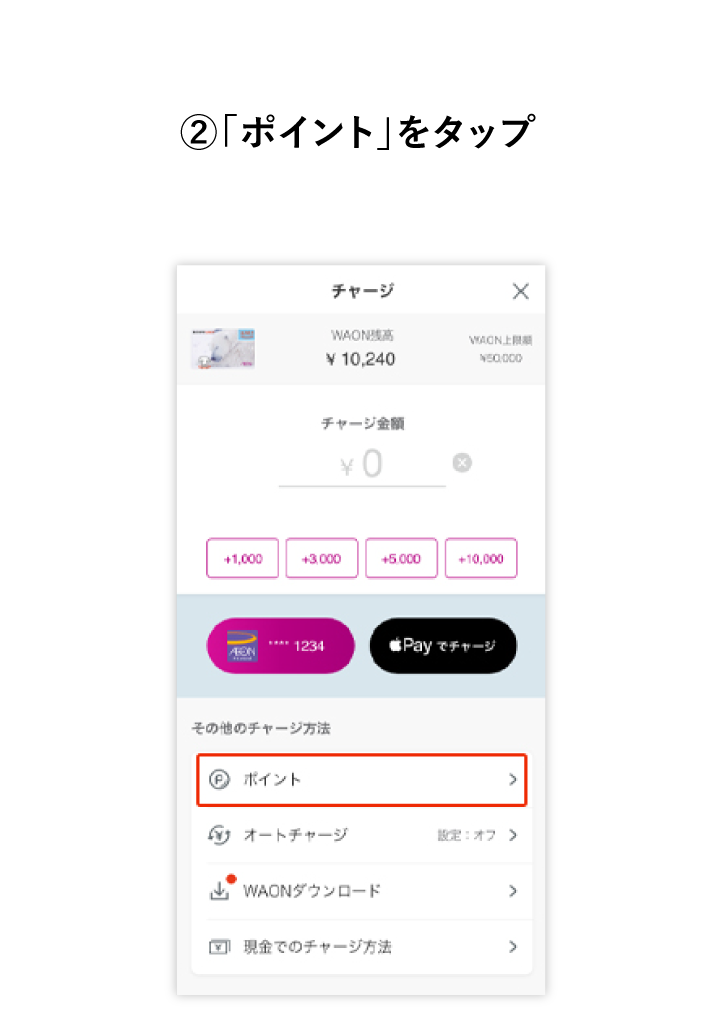Expand the ポイント row chevron
The width and height of the screenshot is (720, 1020).
tap(513, 780)
